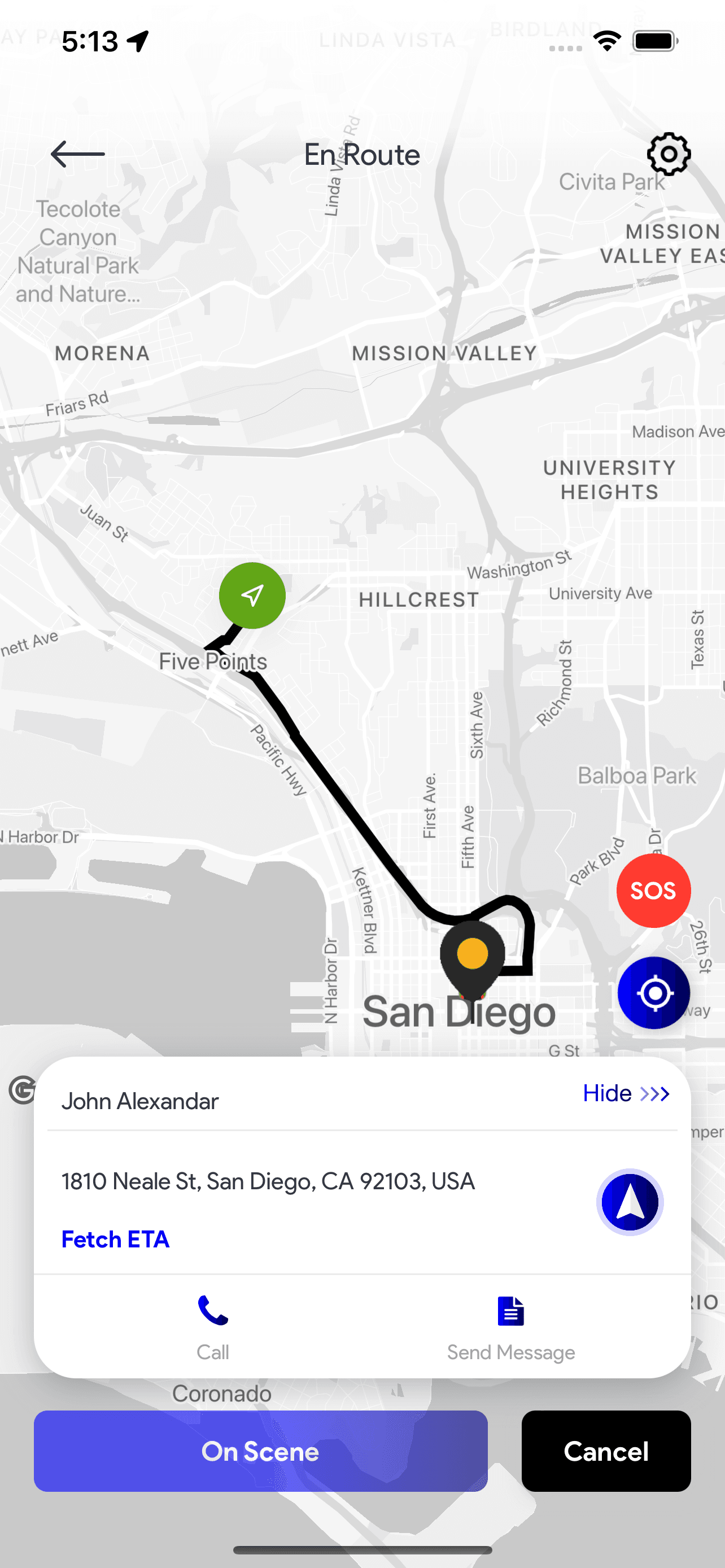725x1568 pixels.
Task: Call John Alexandar
Action: [x=213, y=1326]
